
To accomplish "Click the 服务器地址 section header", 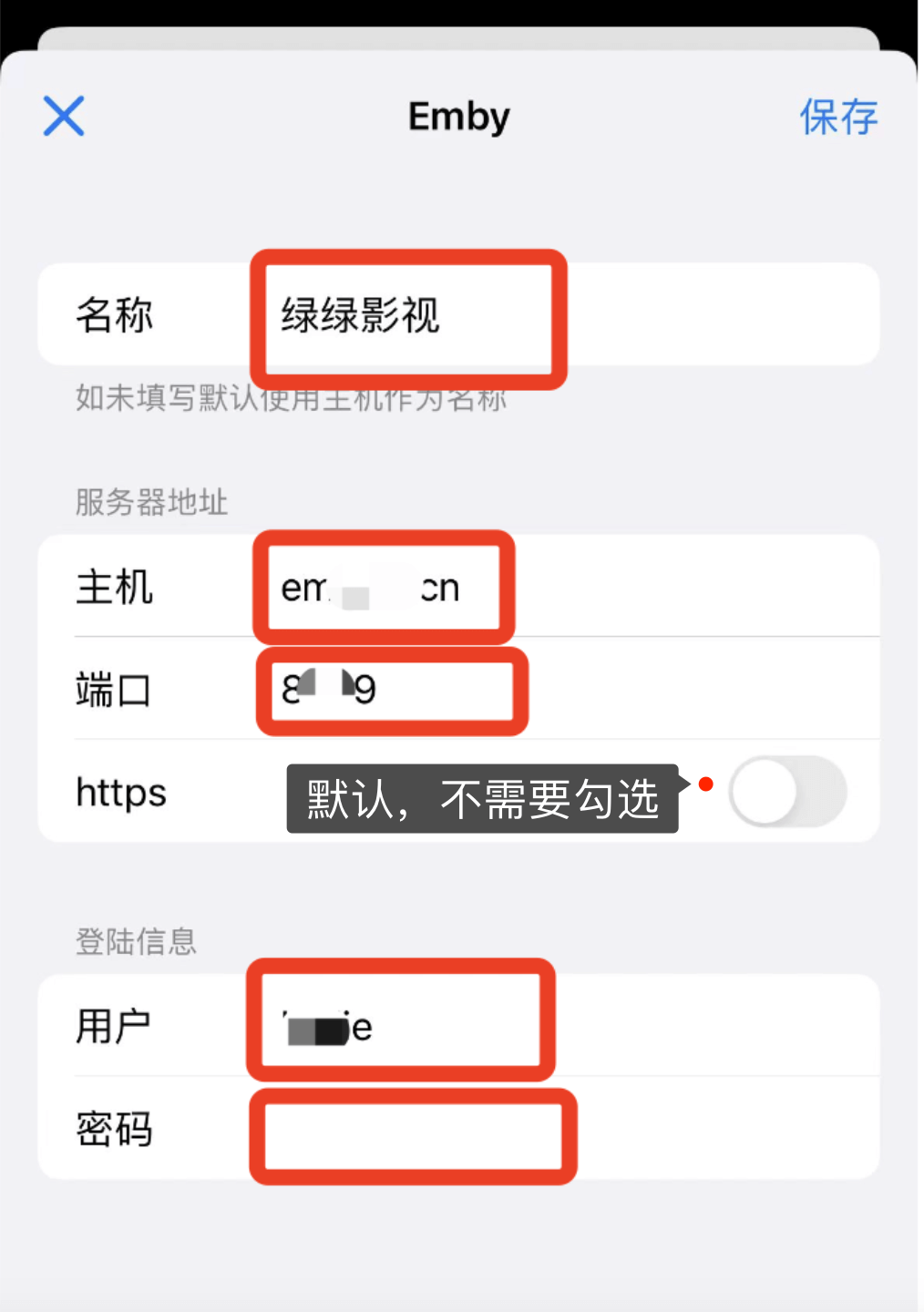I will [x=151, y=502].
